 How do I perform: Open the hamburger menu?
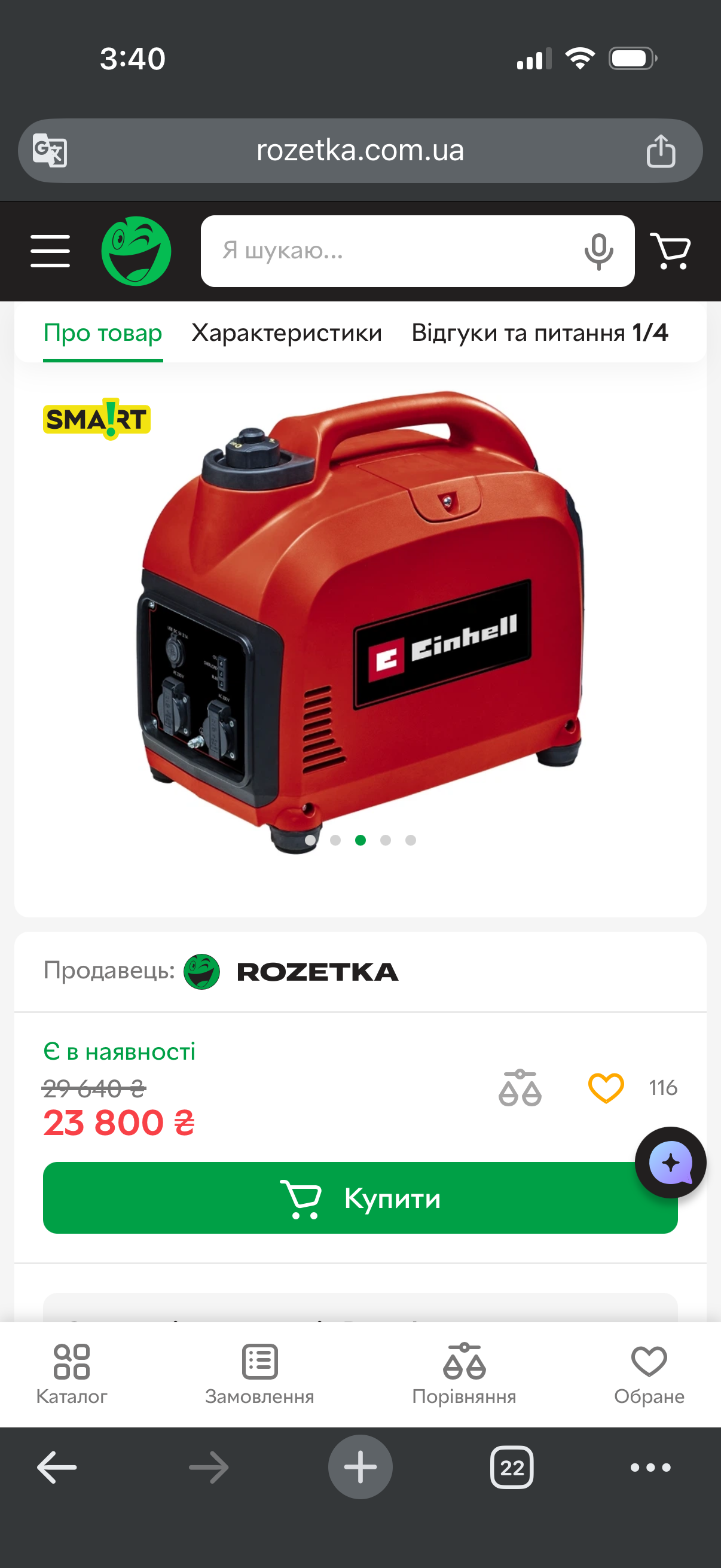(x=50, y=251)
